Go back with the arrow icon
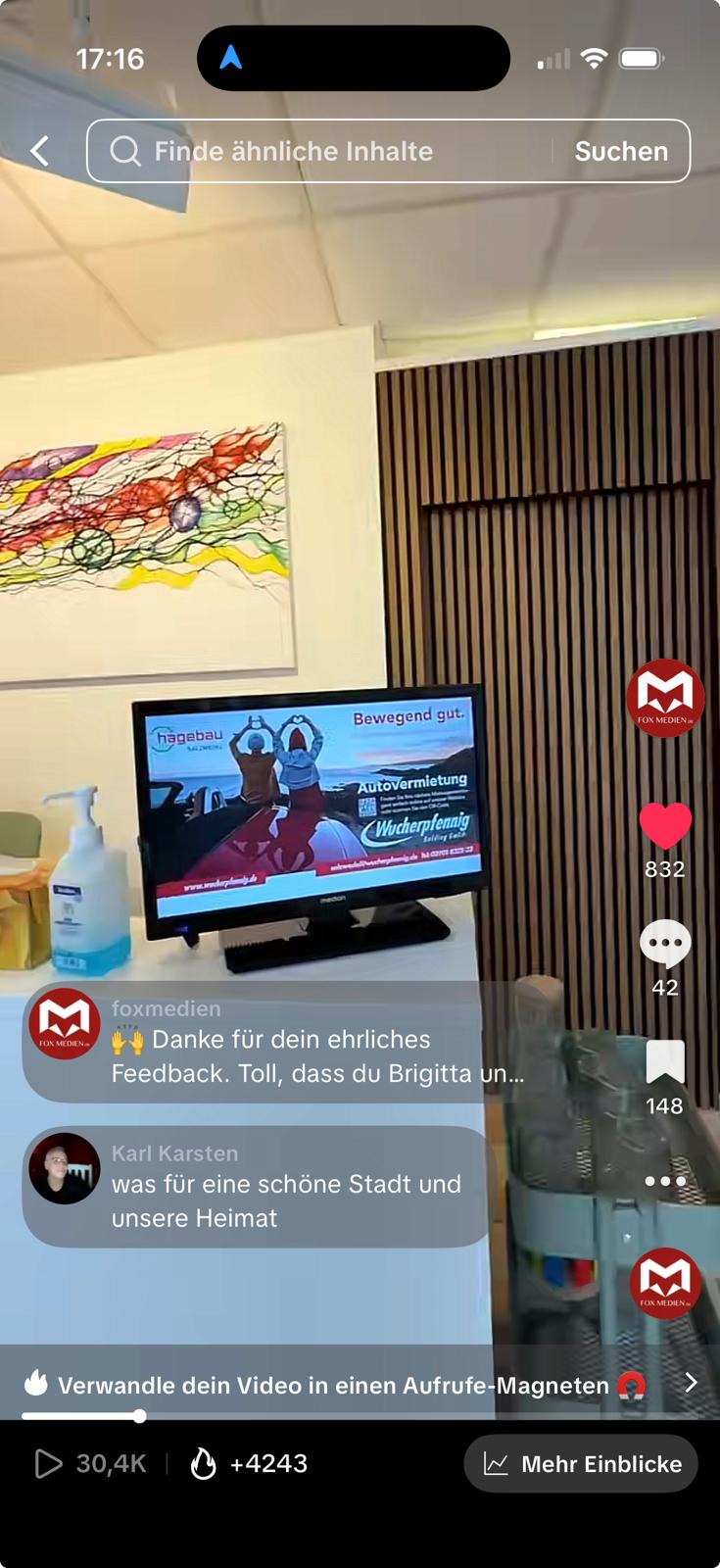This screenshot has width=720, height=1568. pyautogui.click(x=40, y=151)
